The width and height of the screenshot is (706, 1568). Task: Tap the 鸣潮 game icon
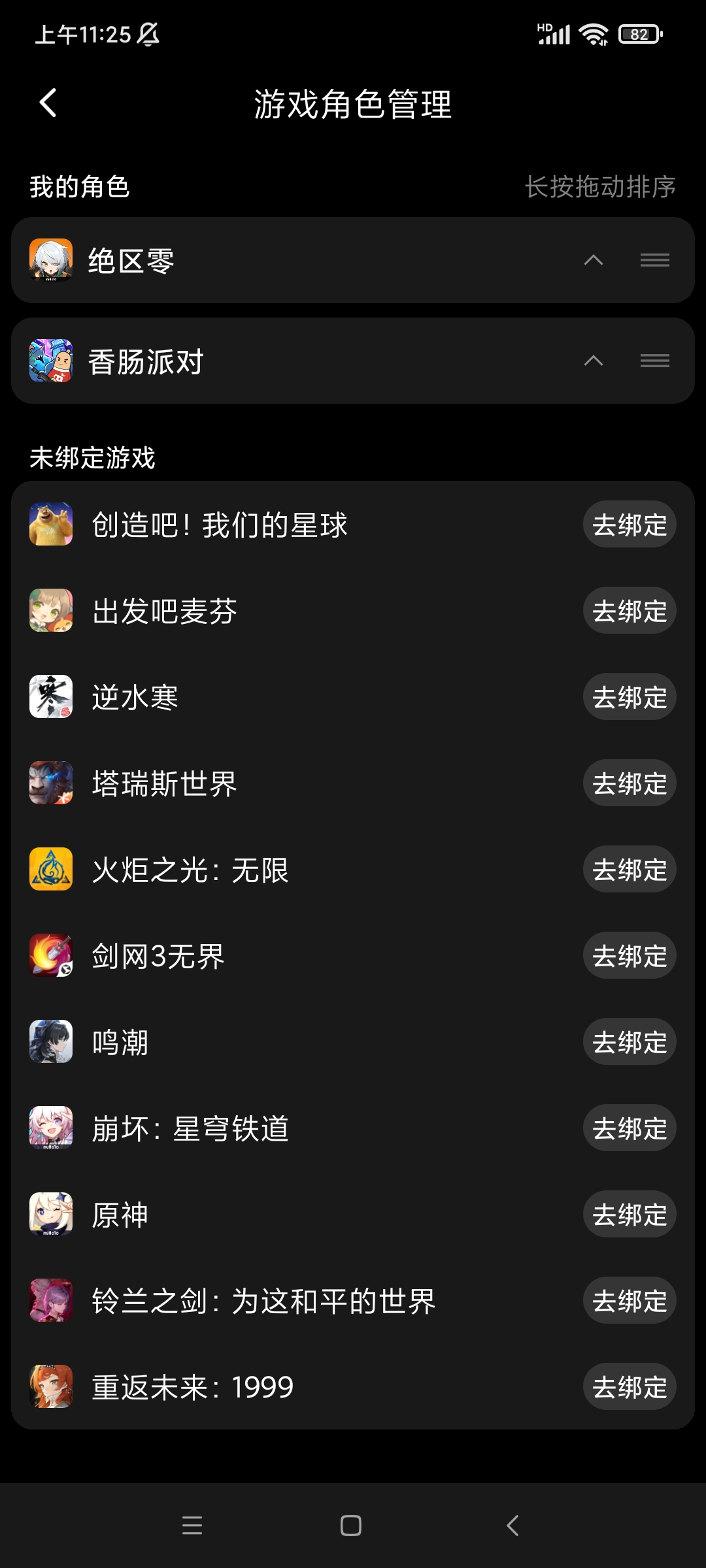(51, 1041)
